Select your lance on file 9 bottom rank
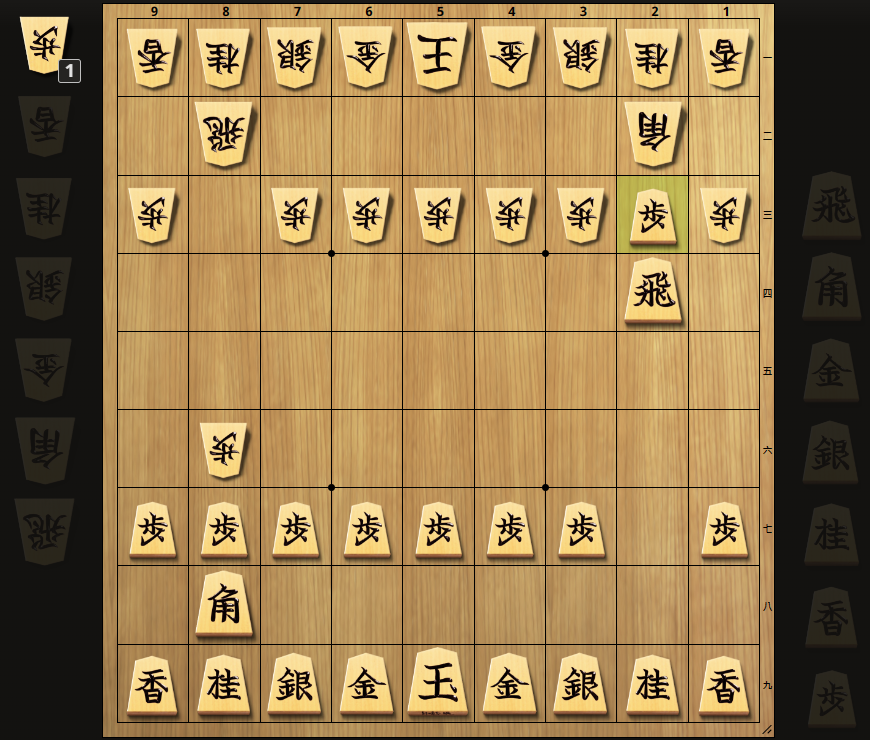The width and height of the screenshot is (870, 740). pyautogui.click(x=153, y=685)
